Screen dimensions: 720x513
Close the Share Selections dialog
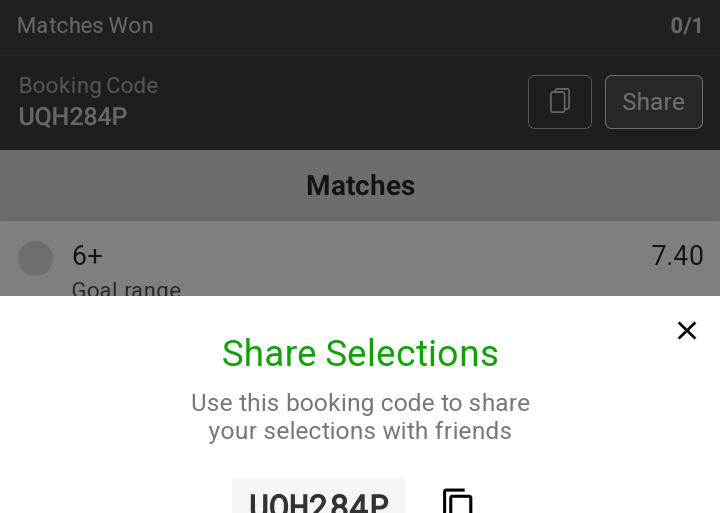[686, 331]
